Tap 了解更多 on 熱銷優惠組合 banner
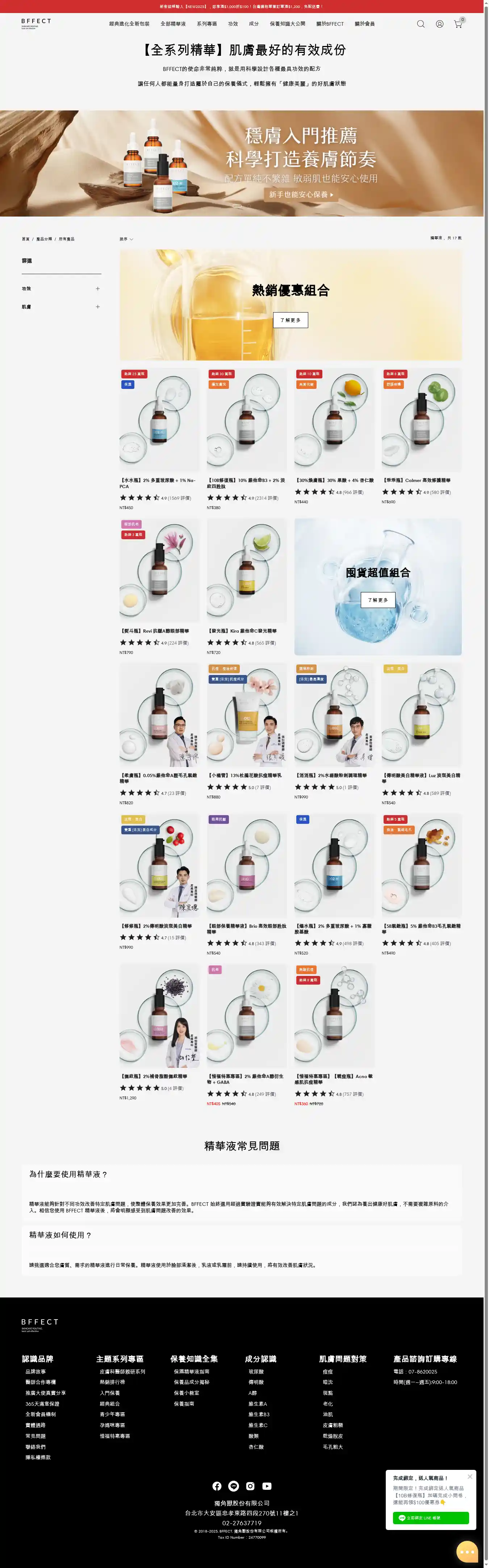Viewport: 489px width, 1568px height. (291, 320)
